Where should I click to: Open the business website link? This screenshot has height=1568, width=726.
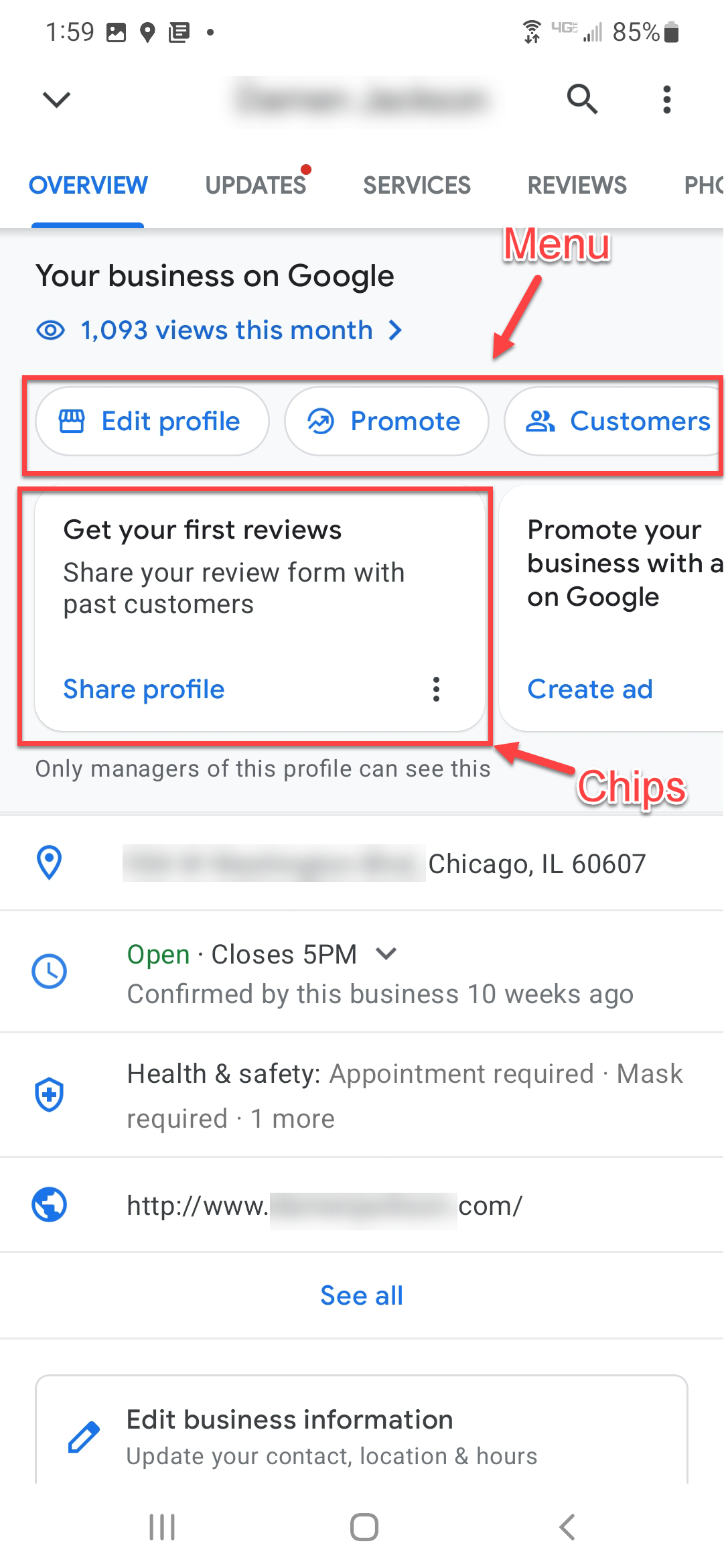tap(325, 1206)
